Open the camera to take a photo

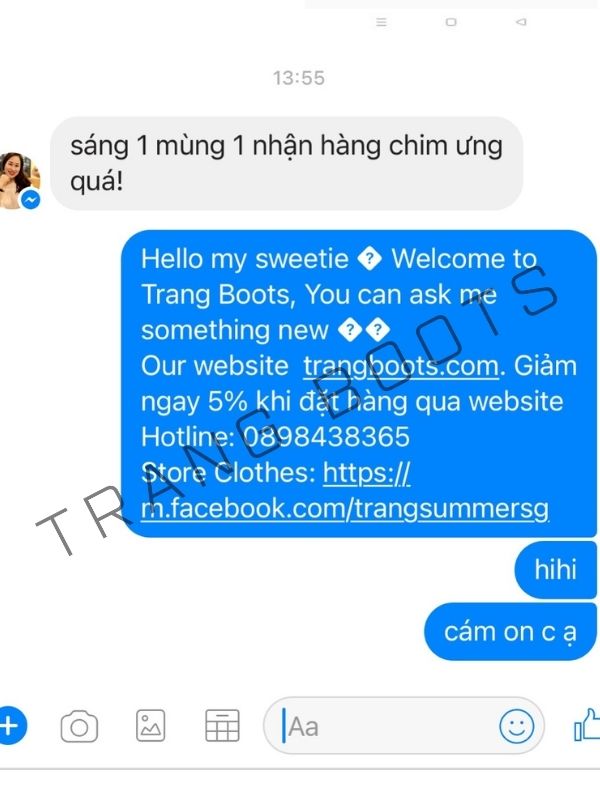tap(79, 726)
